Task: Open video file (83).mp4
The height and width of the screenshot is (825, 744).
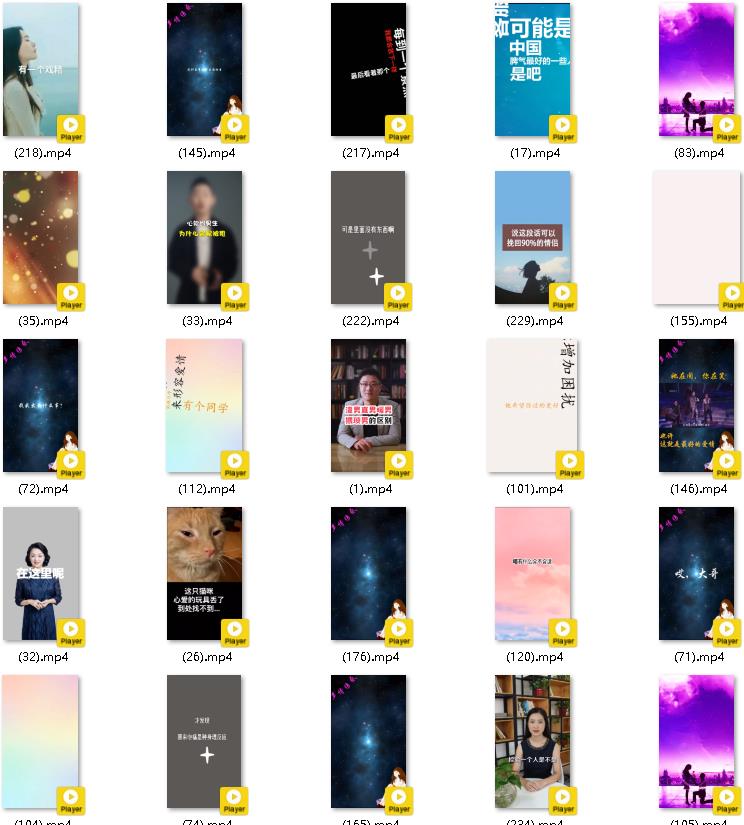Action: pos(697,70)
